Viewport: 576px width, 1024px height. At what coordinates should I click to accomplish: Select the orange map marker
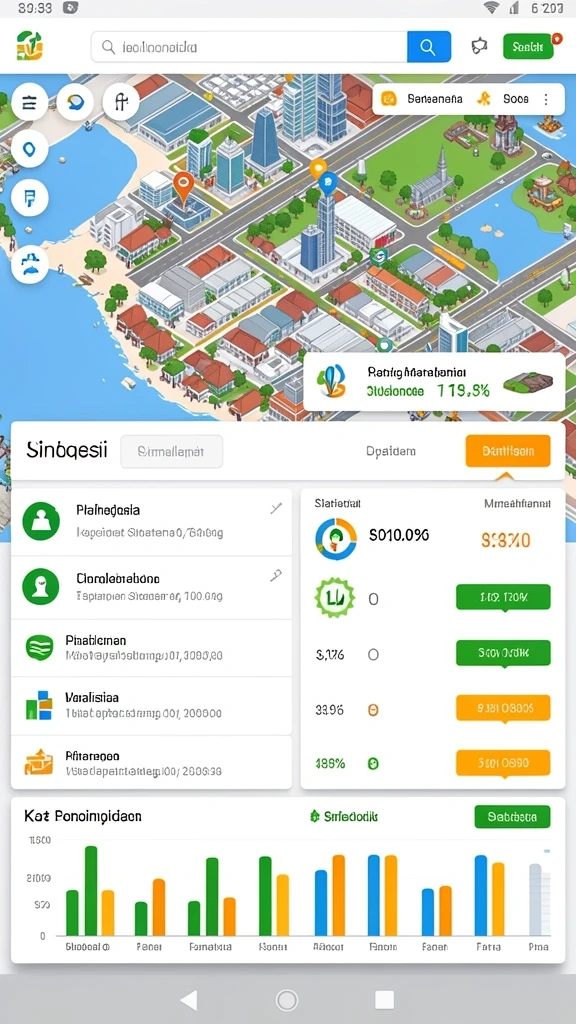pos(183,185)
